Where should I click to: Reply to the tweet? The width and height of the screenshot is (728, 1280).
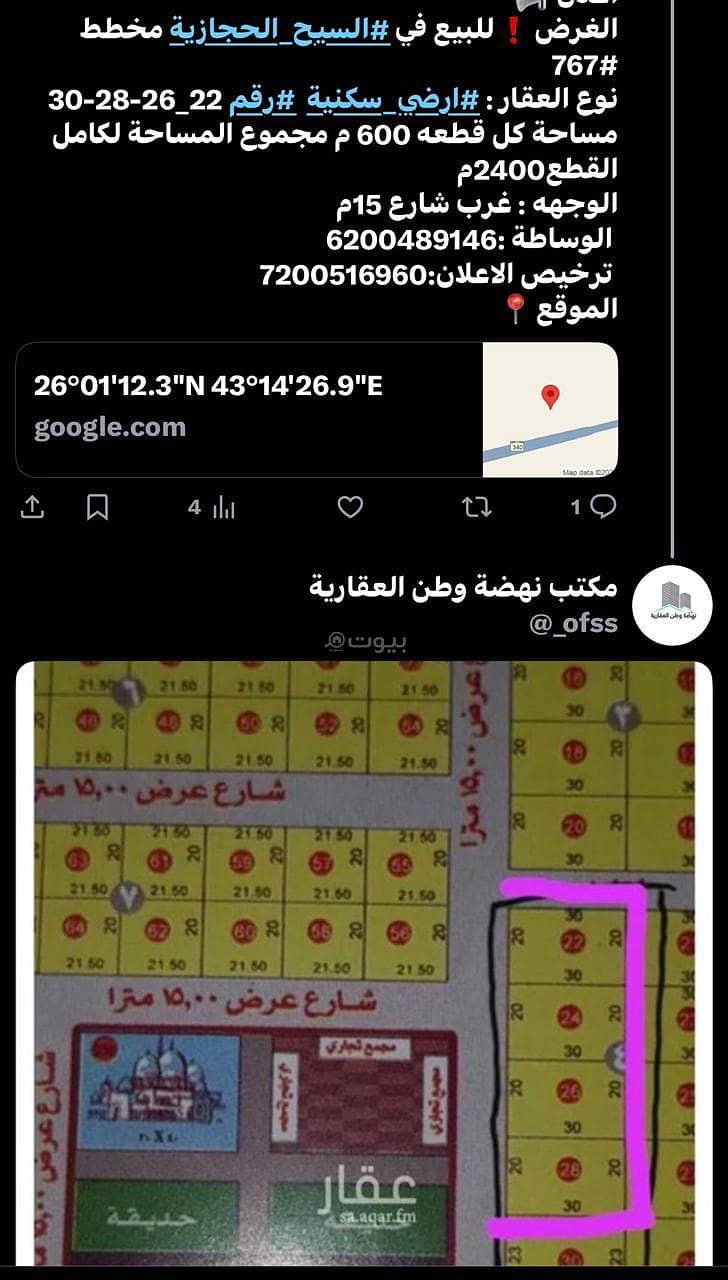(601, 508)
